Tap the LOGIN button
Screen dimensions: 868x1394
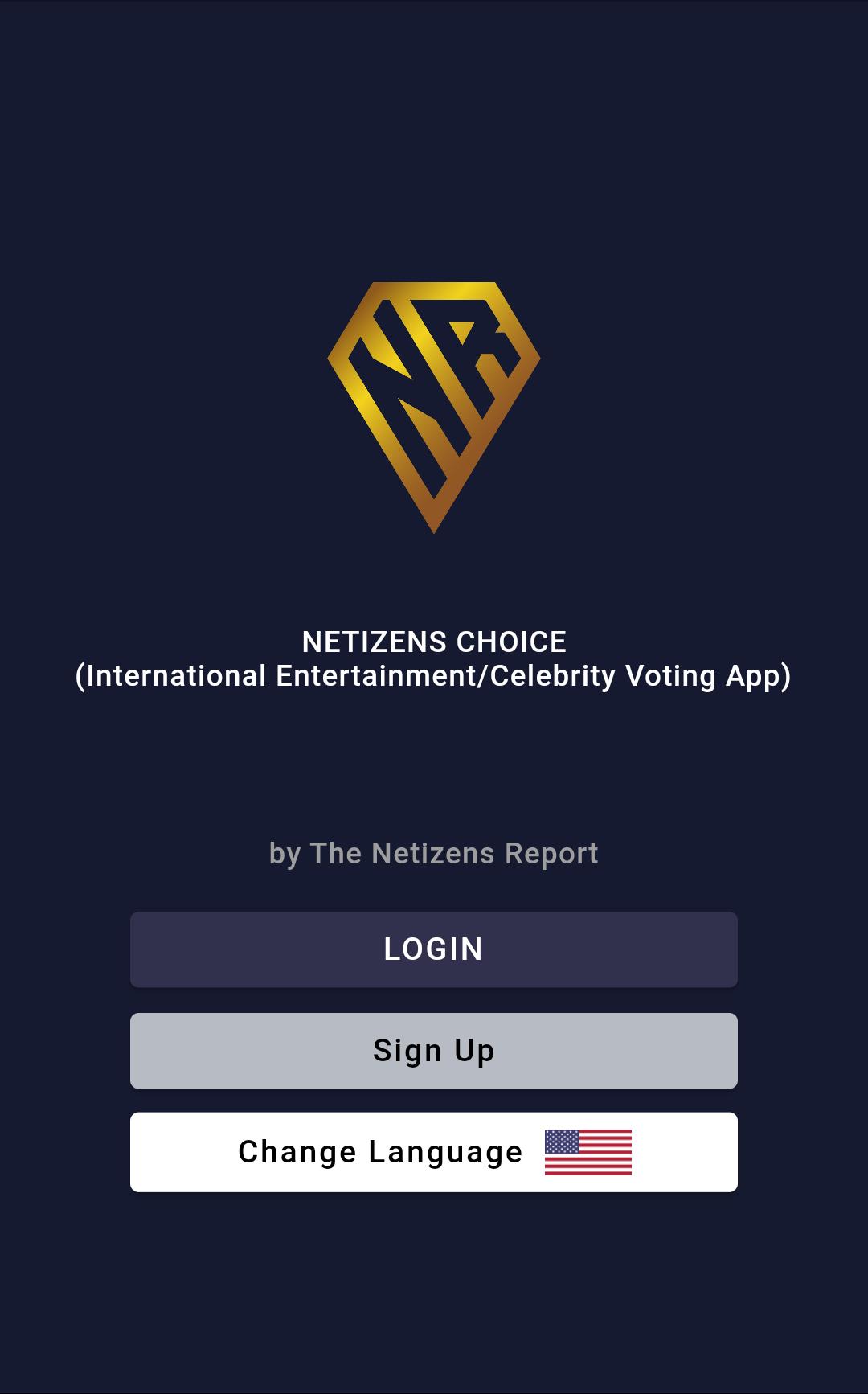tap(434, 949)
